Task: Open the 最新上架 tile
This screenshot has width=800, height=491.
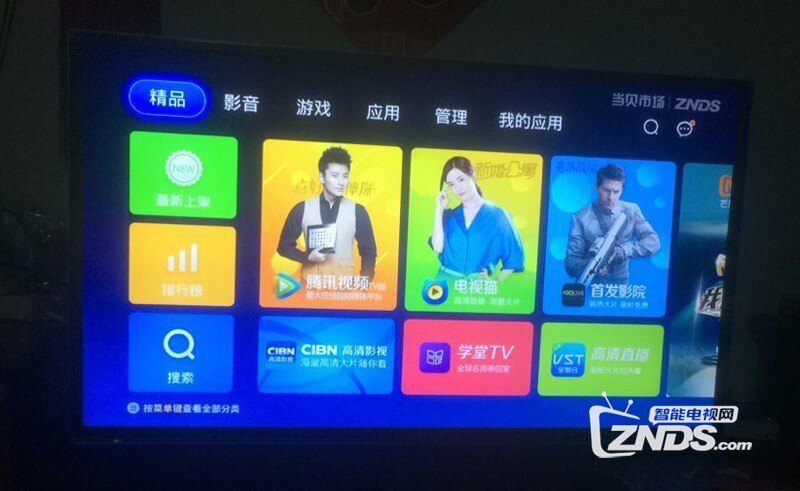Action: 183,175
